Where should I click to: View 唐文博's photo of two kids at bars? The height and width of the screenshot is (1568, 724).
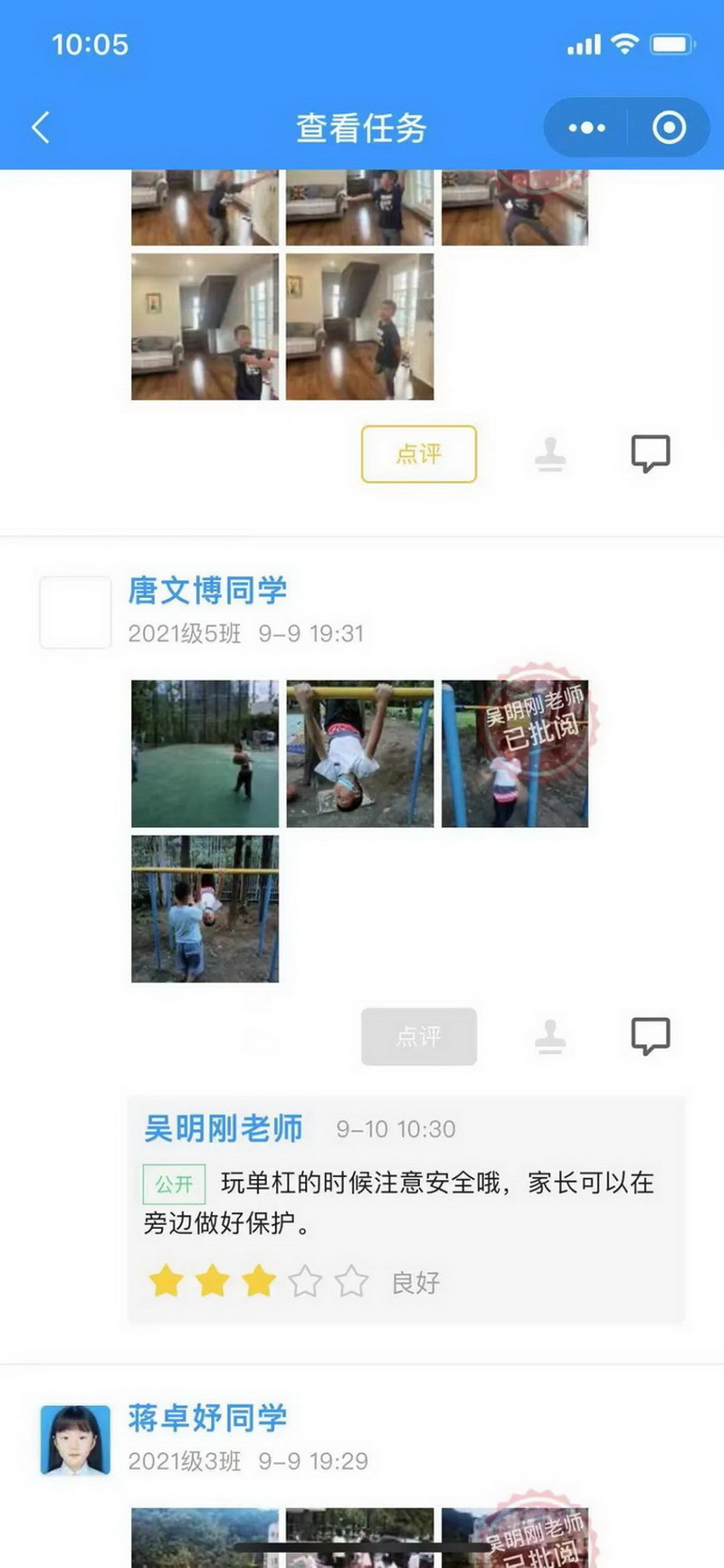pyautogui.click(x=205, y=908)
